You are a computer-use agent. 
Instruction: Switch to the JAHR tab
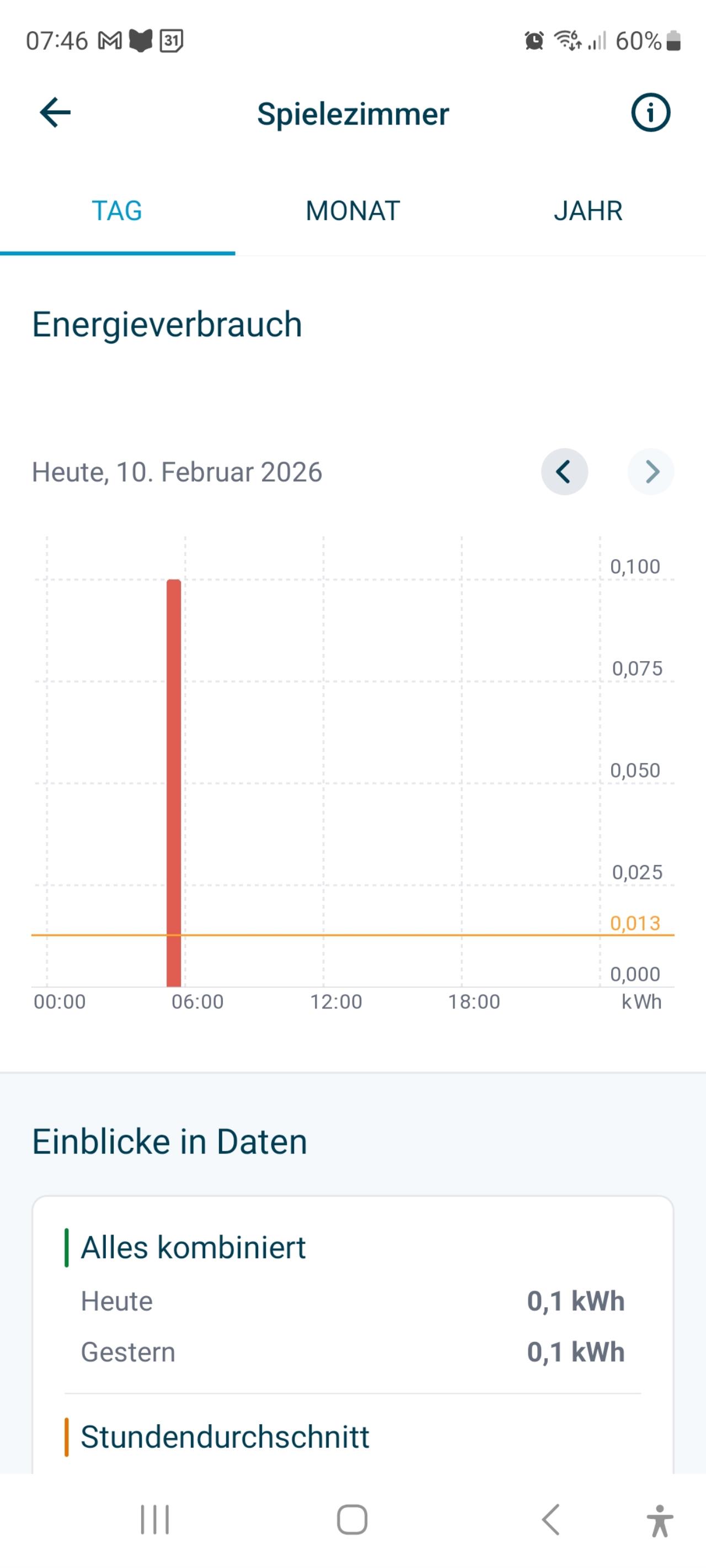click(588, 211)
